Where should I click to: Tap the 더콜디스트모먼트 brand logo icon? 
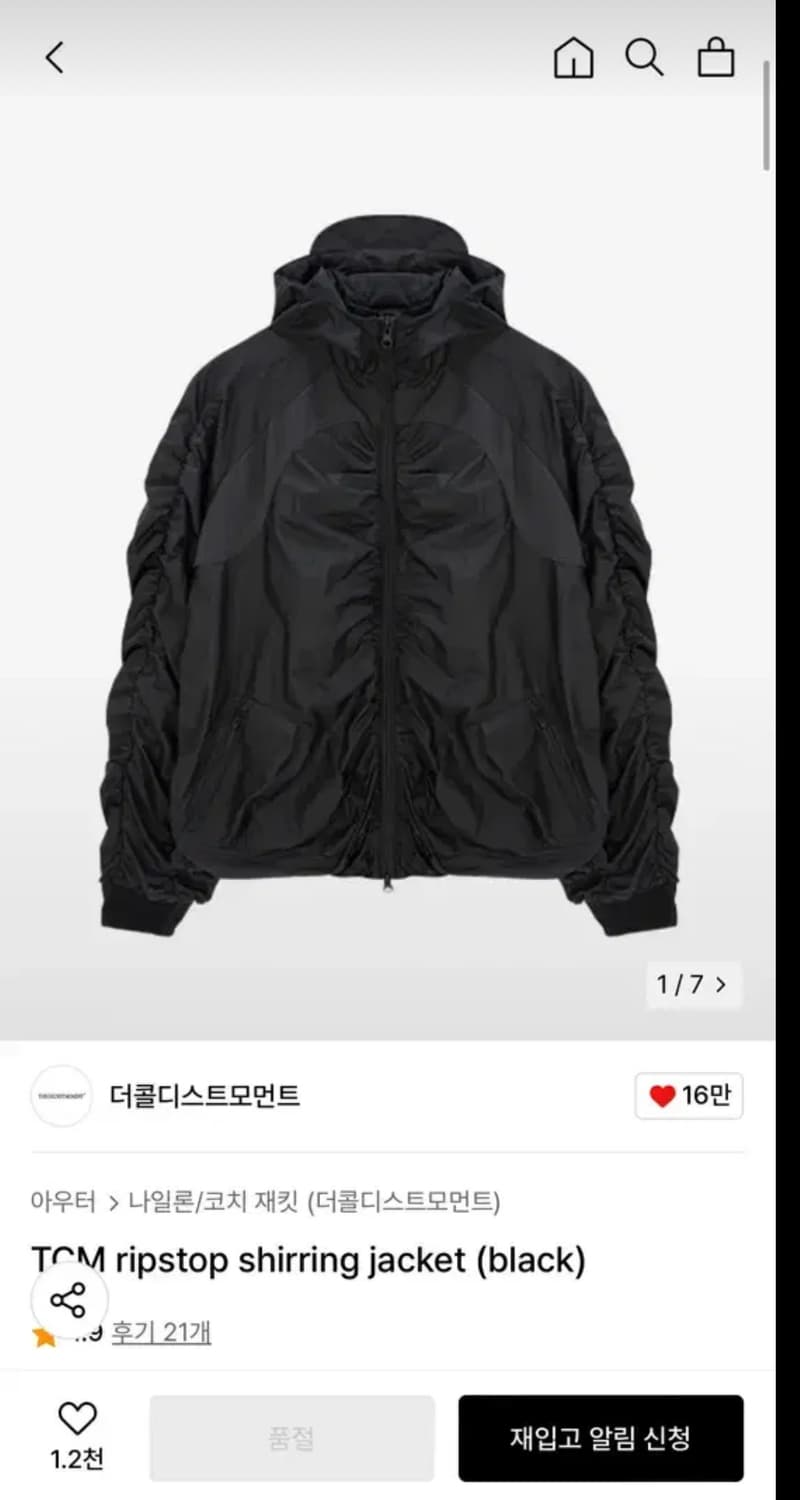61,1096
